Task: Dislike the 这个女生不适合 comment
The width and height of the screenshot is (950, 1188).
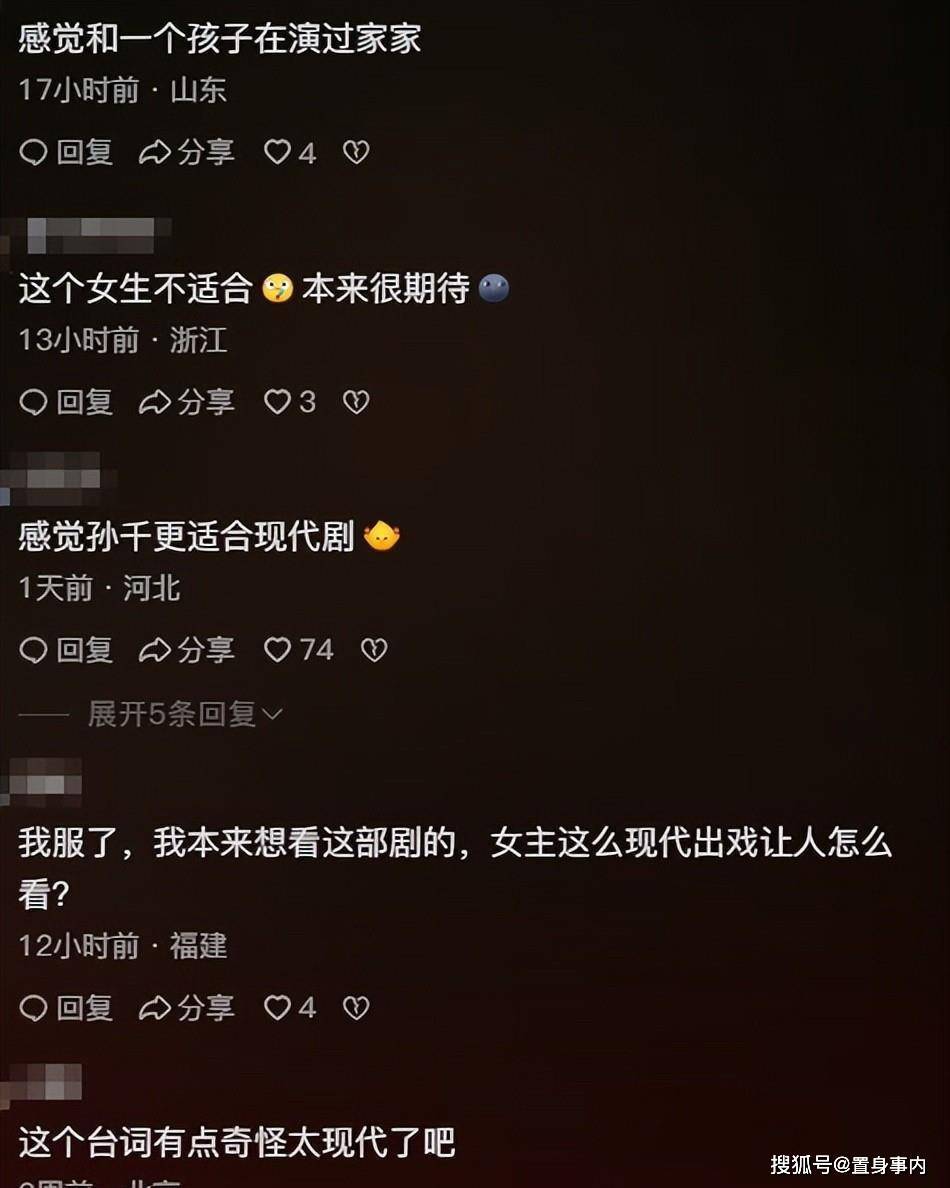Action: tap(356, 402)
